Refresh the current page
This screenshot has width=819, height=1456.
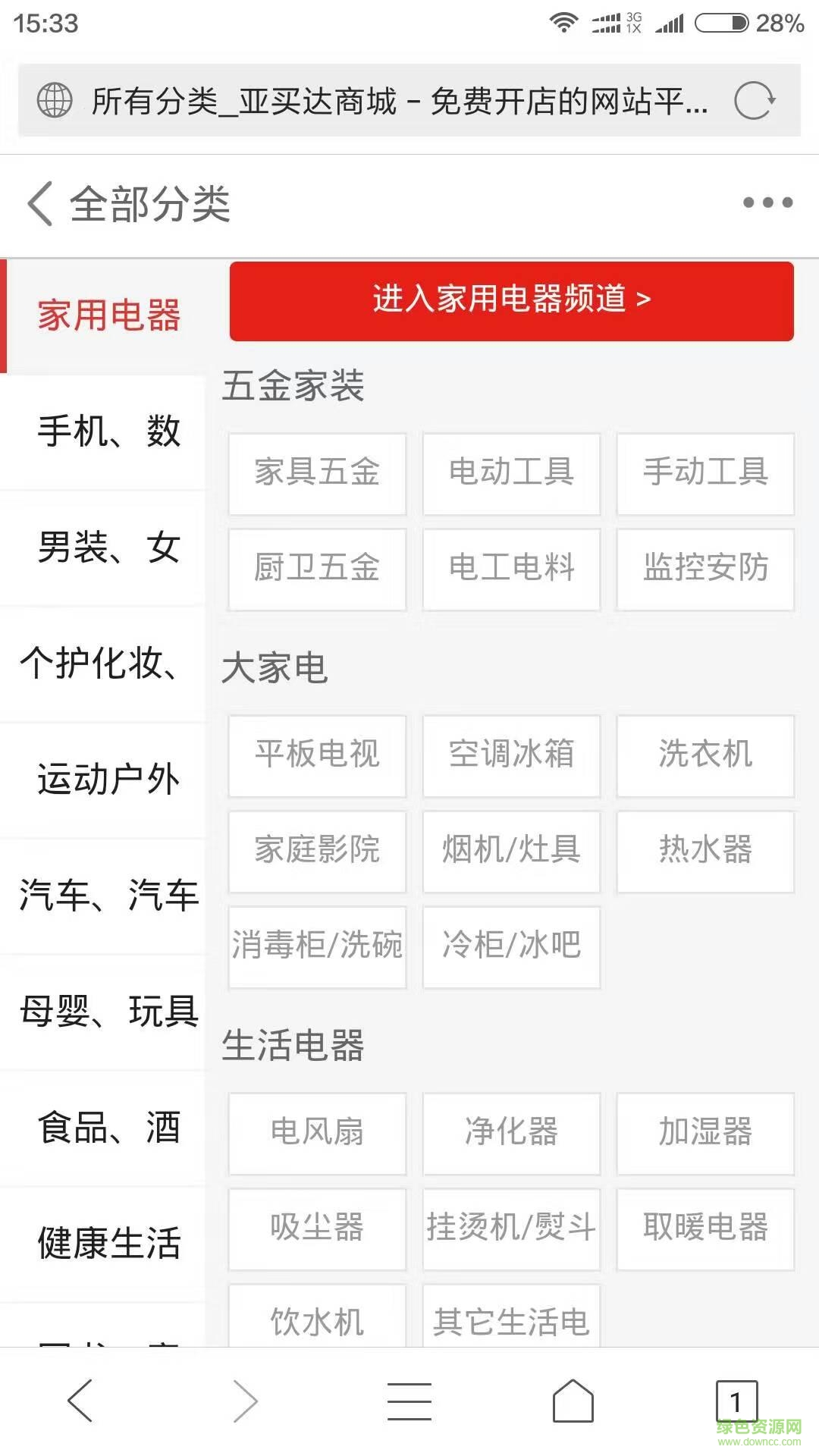coord(757,99)
